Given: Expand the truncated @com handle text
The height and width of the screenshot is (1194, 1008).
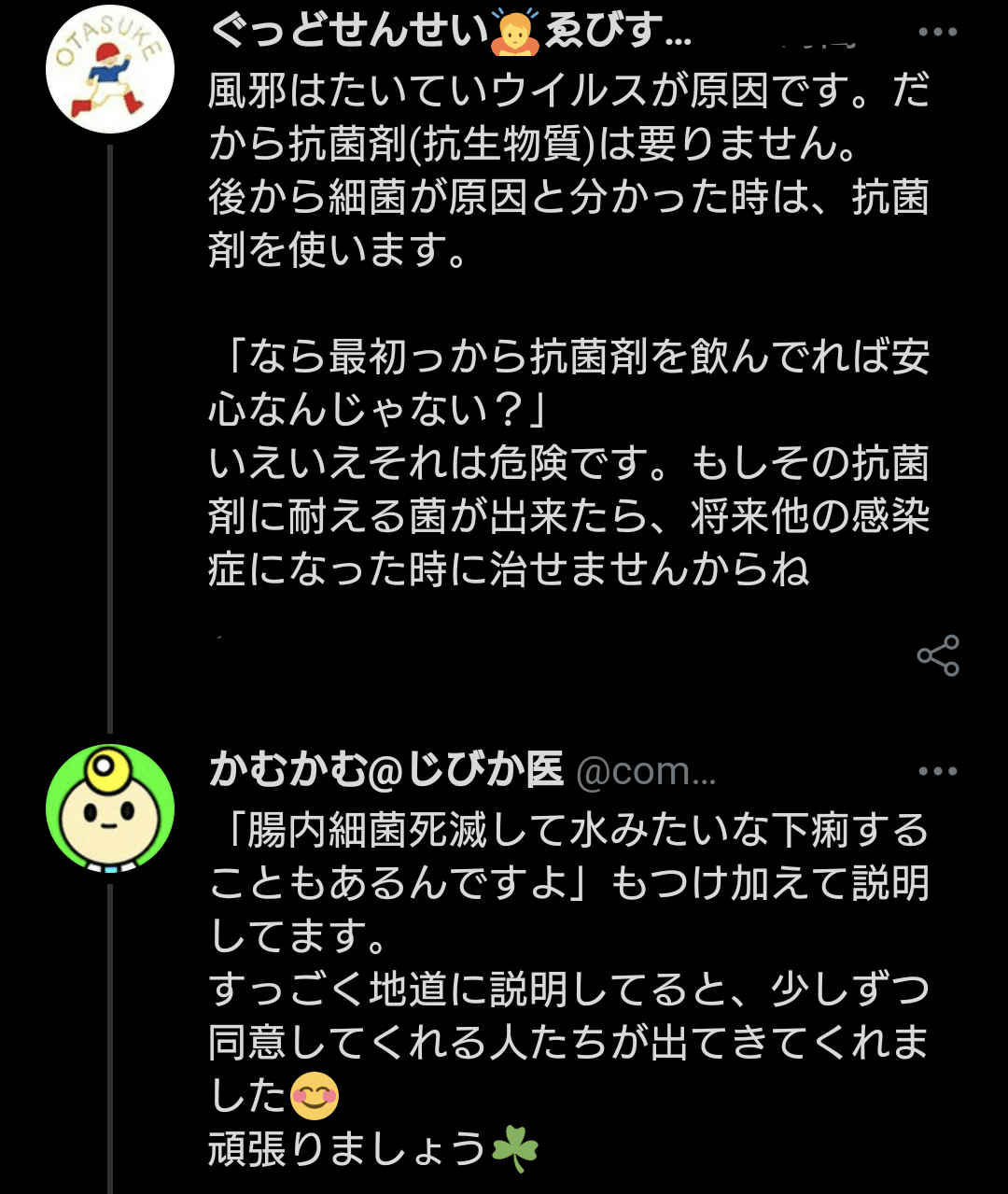Looking at the screenshot, I should [x=705, y=771].
